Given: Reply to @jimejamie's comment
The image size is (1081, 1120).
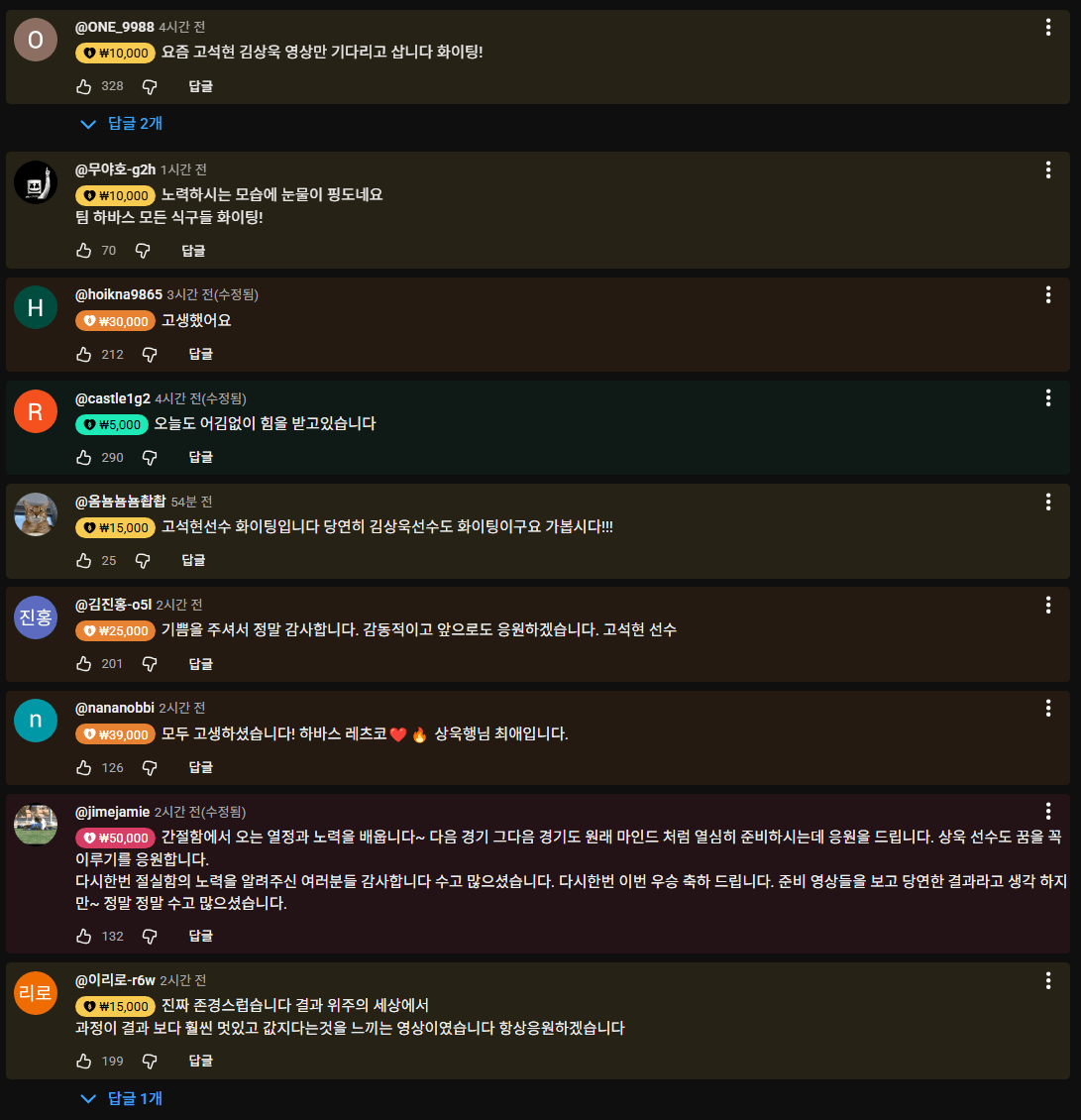Looking at the screenshot, I should pyautogui.click(x=200, y=936).
